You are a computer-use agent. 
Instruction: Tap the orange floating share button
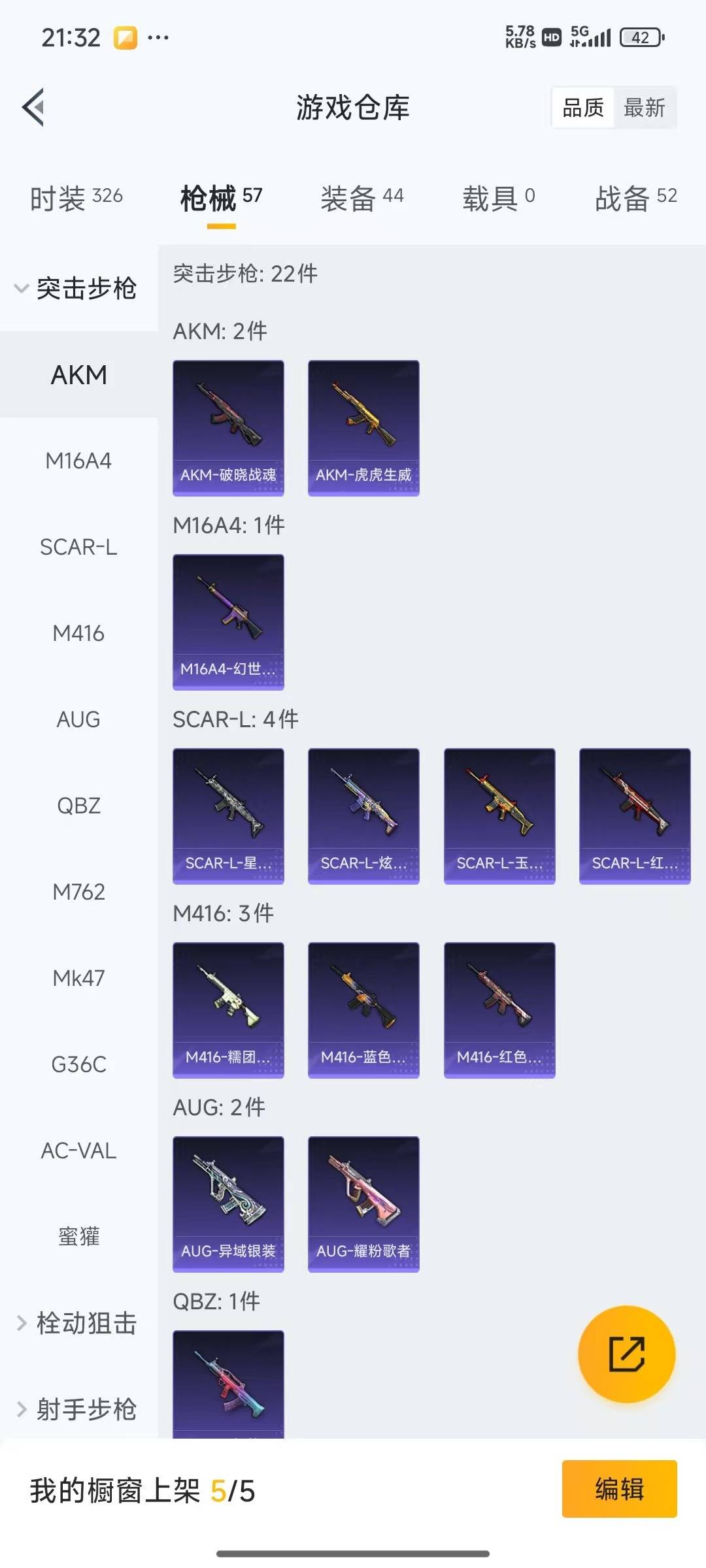(627, 1354)
